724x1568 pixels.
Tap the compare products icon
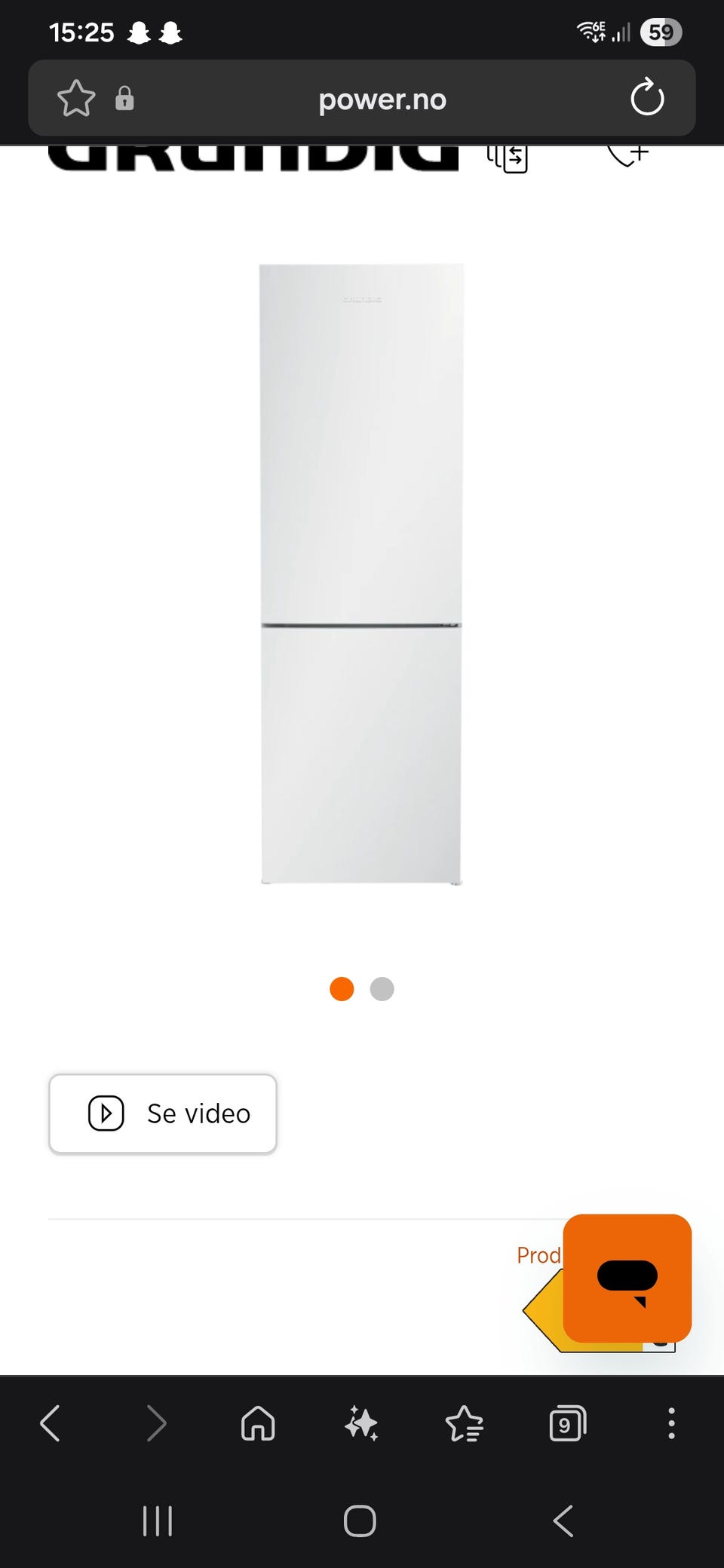508,158
